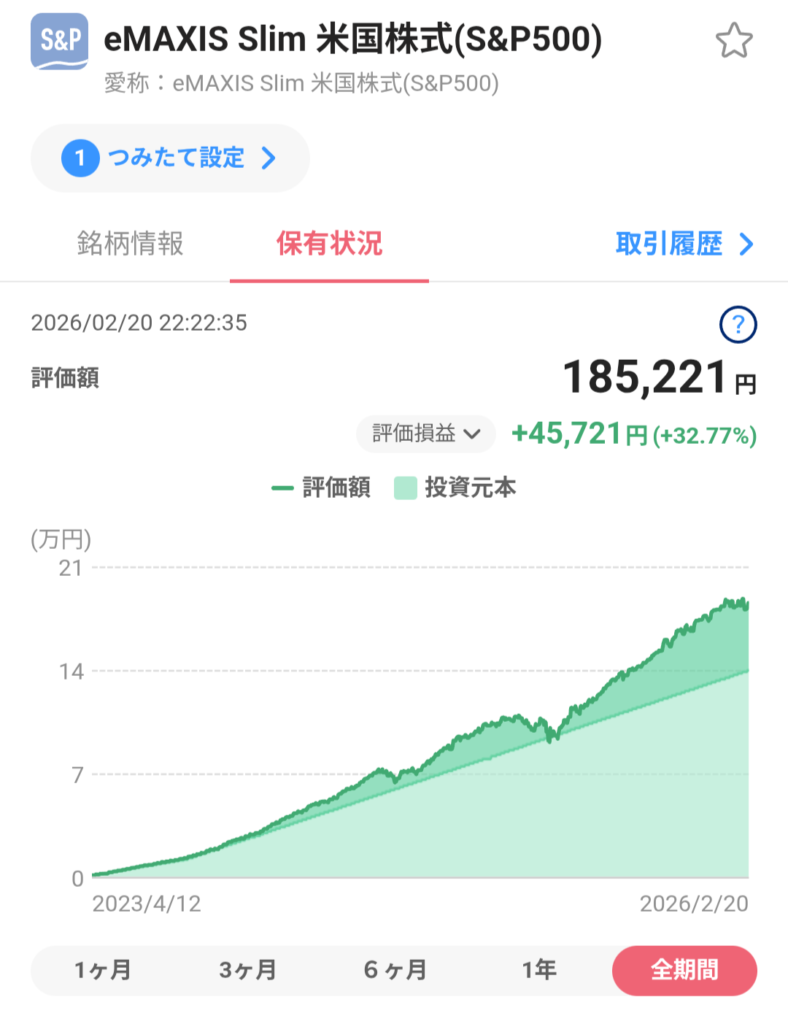Open 取引履歴 transaction history
Screen dimensions: 788x1024
tap(684, 244)
